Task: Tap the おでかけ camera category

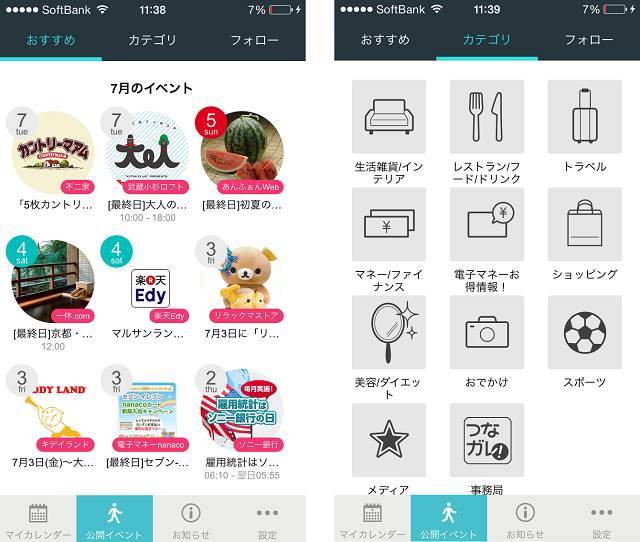Action: pos(486,331)
